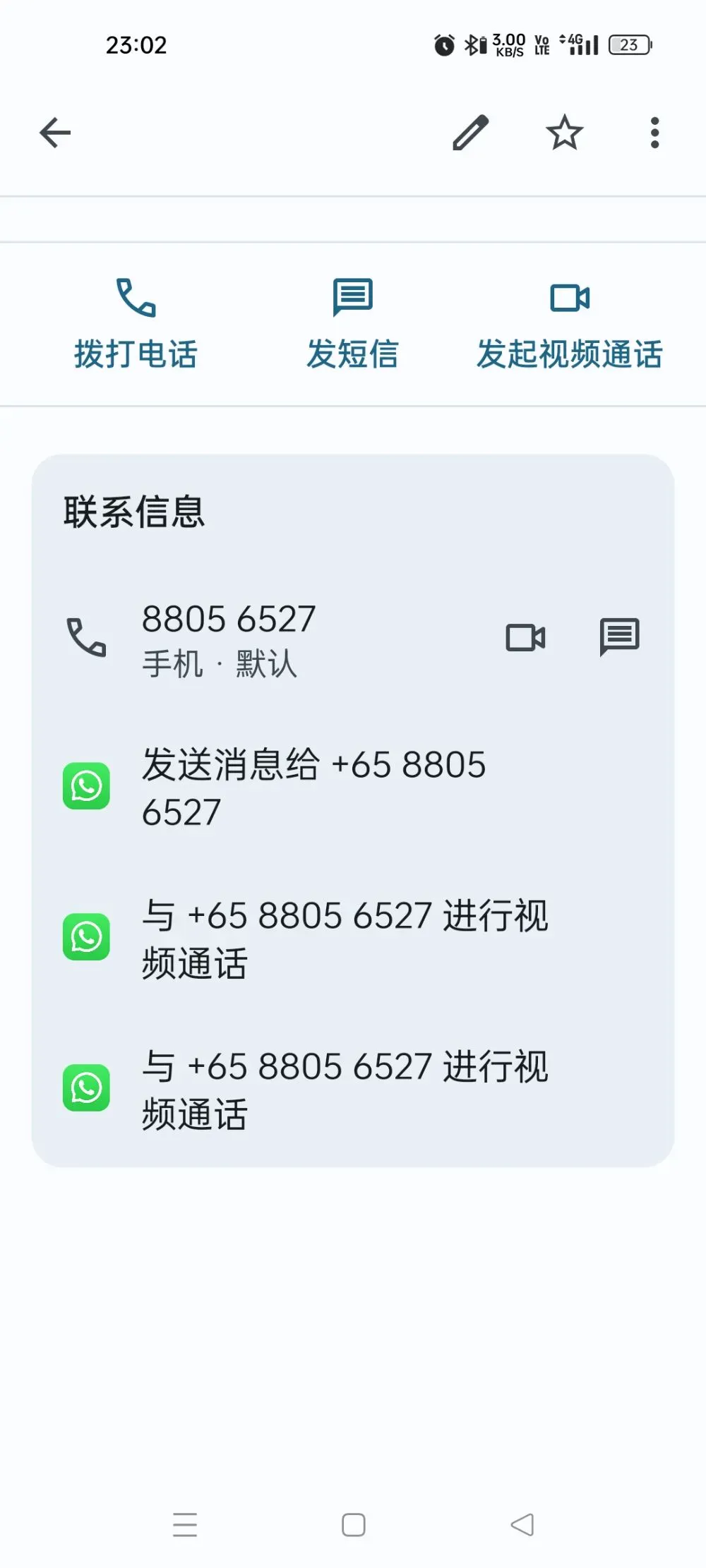
Task: Start a video call via 发起视频通话
Action: [x=570, y=325]
